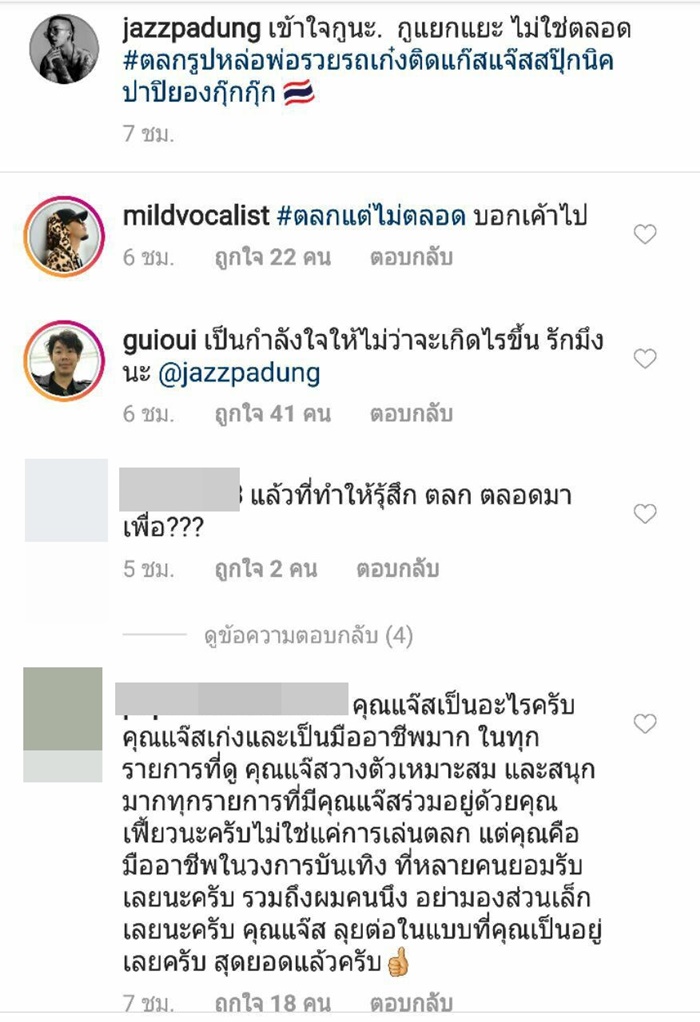View the 41 likes on guioui's comment
The image size is (700, 1022).
tap(257, 413)
